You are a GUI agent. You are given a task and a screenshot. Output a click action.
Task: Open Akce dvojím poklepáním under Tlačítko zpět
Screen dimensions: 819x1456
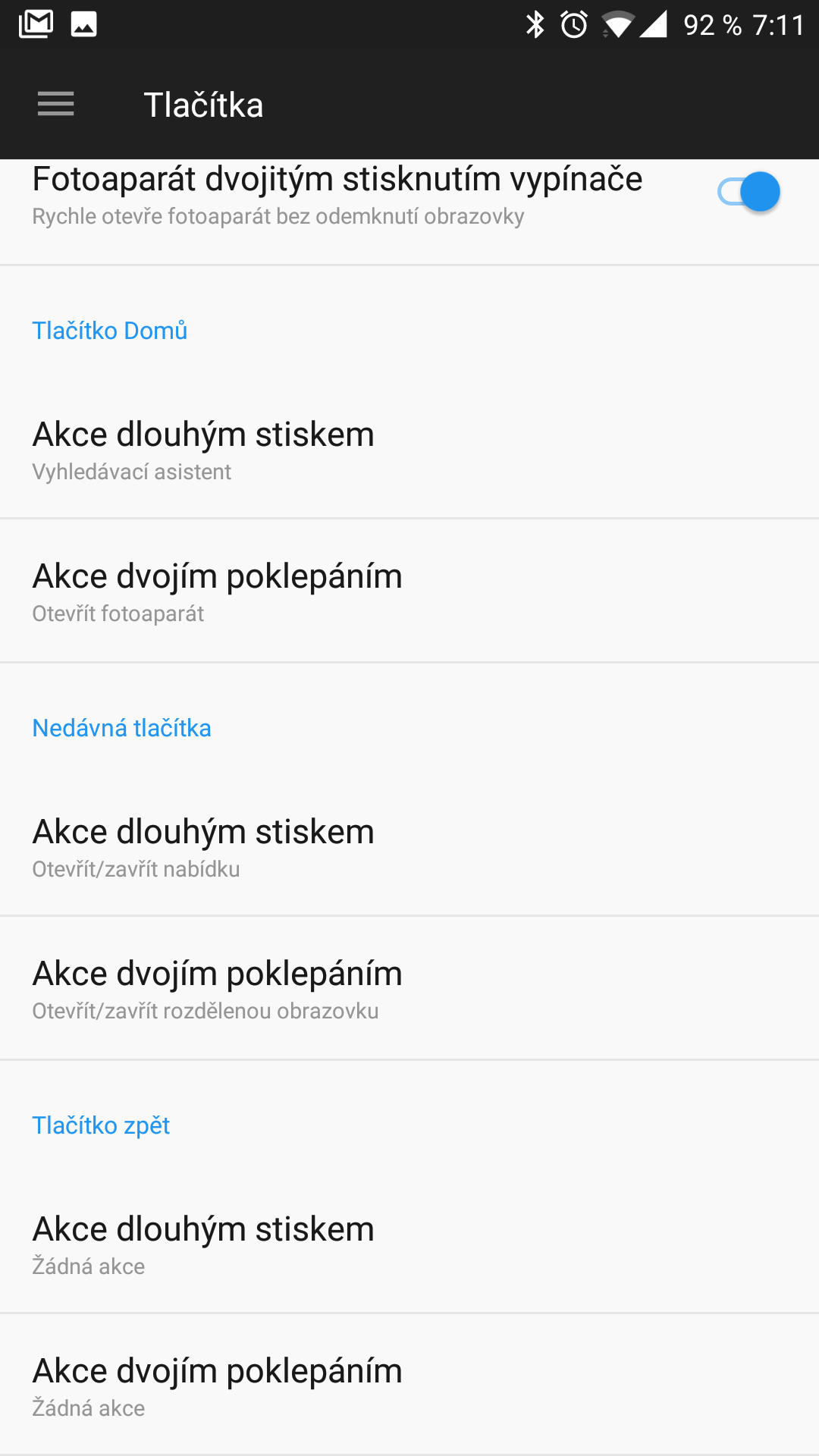pyautogui.click(x=409, y=1385)
